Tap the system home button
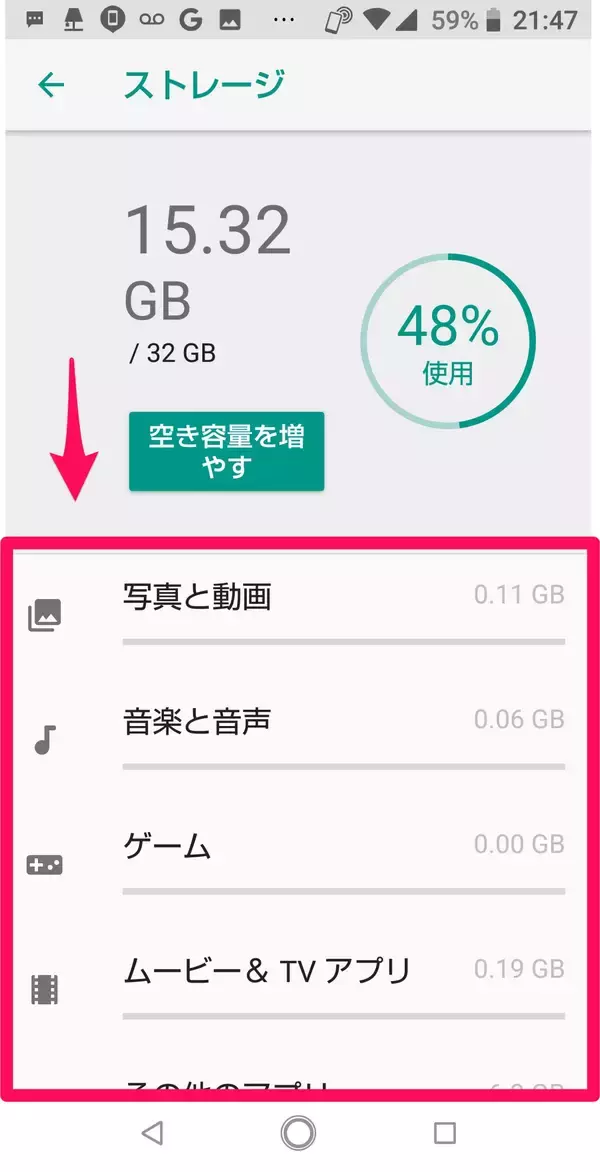This screenshot has width=600, height=1172. 298,1133
